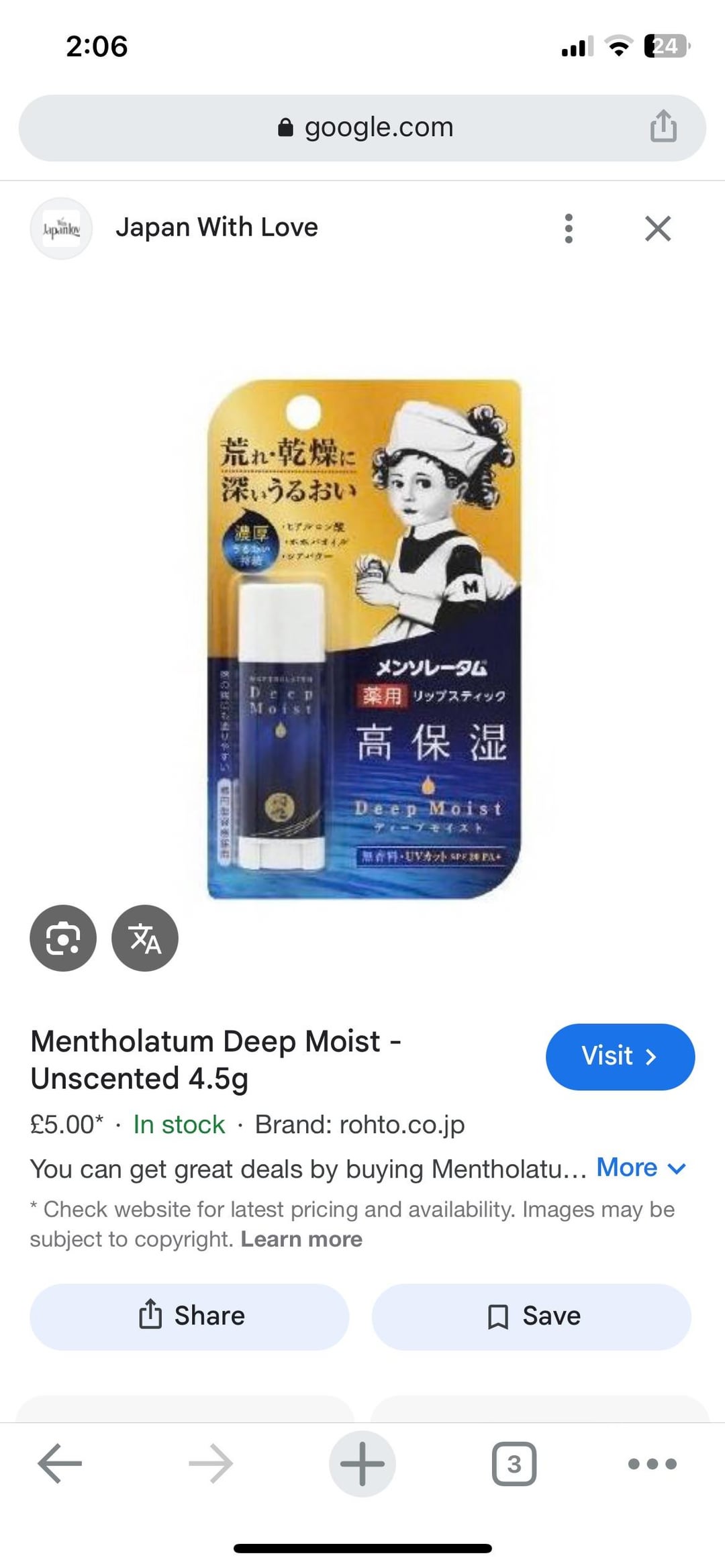
Task: Open the three-dot overflow menu
Action: (x=569, y=228)
